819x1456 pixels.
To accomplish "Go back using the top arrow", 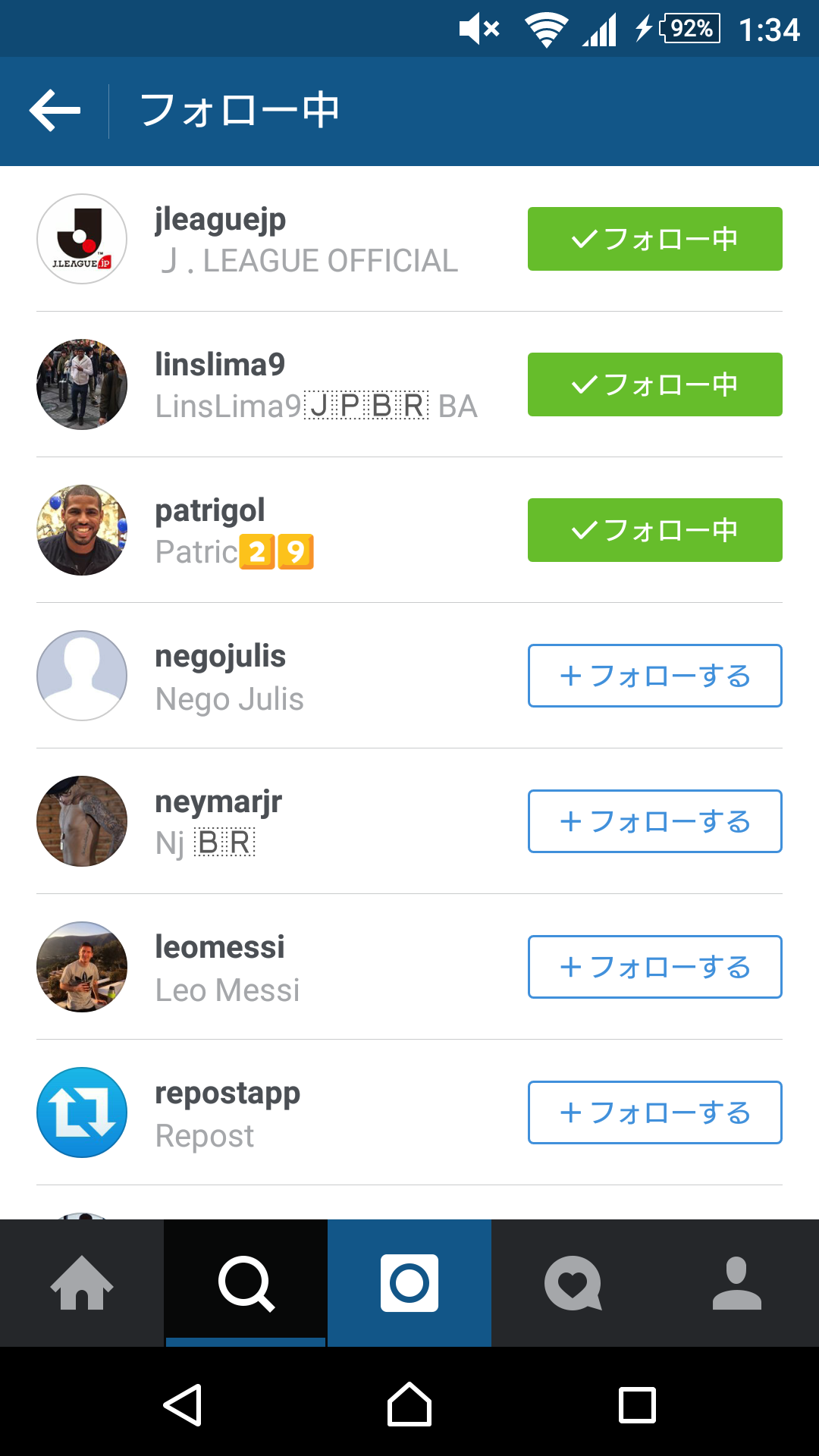I will (x=55, y=111).
